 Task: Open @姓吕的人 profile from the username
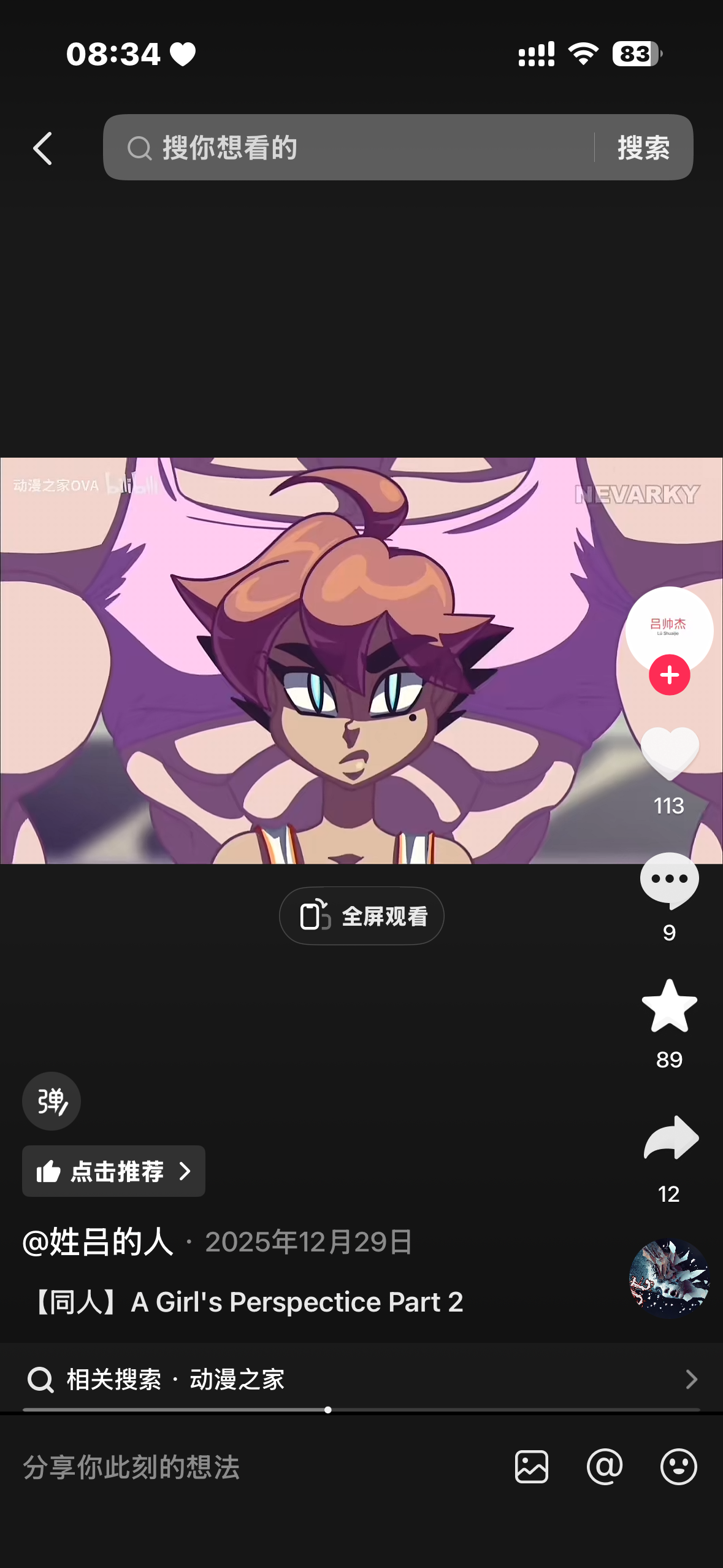coord(98,1242)
